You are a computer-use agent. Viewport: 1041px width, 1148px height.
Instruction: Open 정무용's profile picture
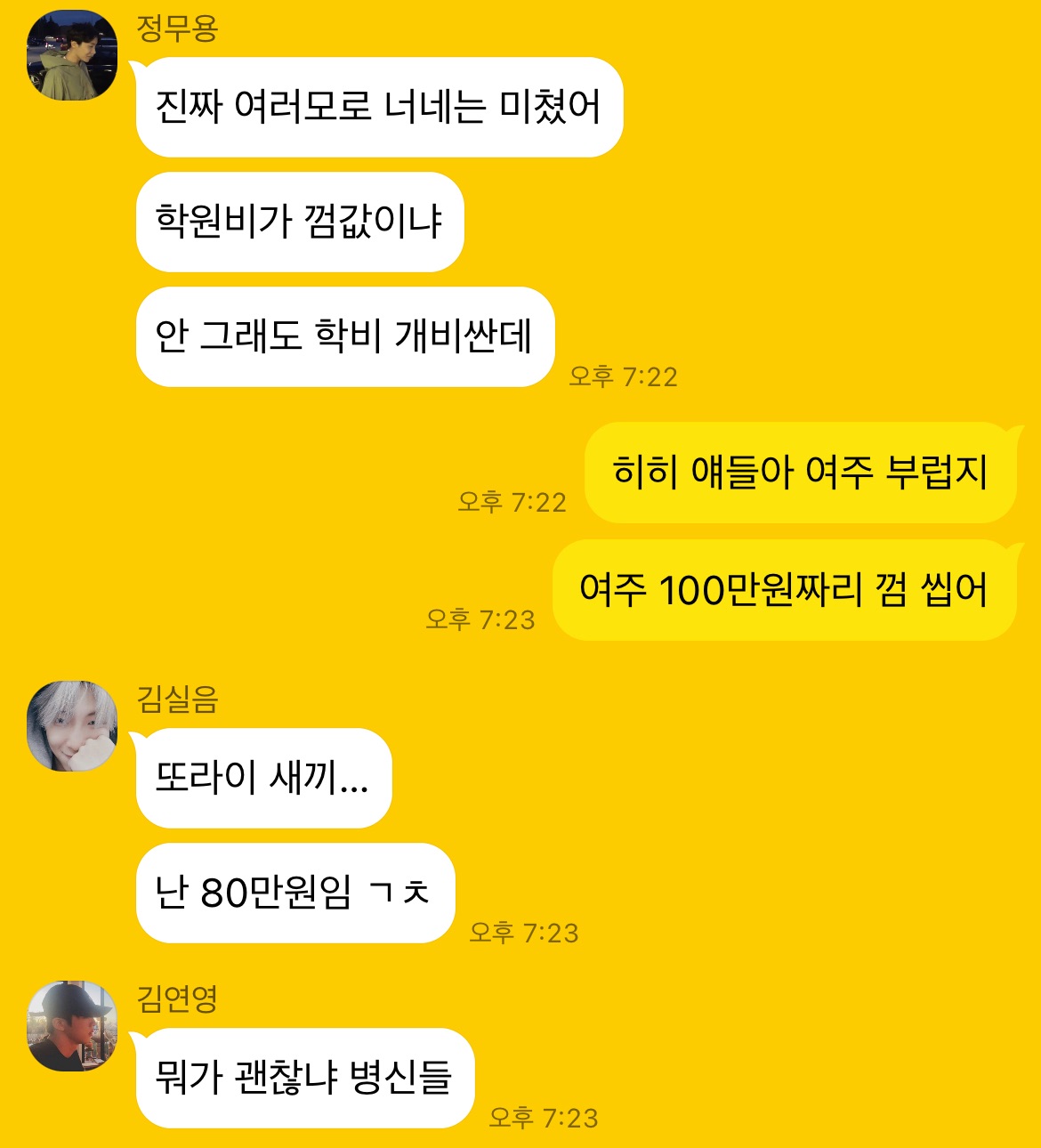[x=72, y=55]
